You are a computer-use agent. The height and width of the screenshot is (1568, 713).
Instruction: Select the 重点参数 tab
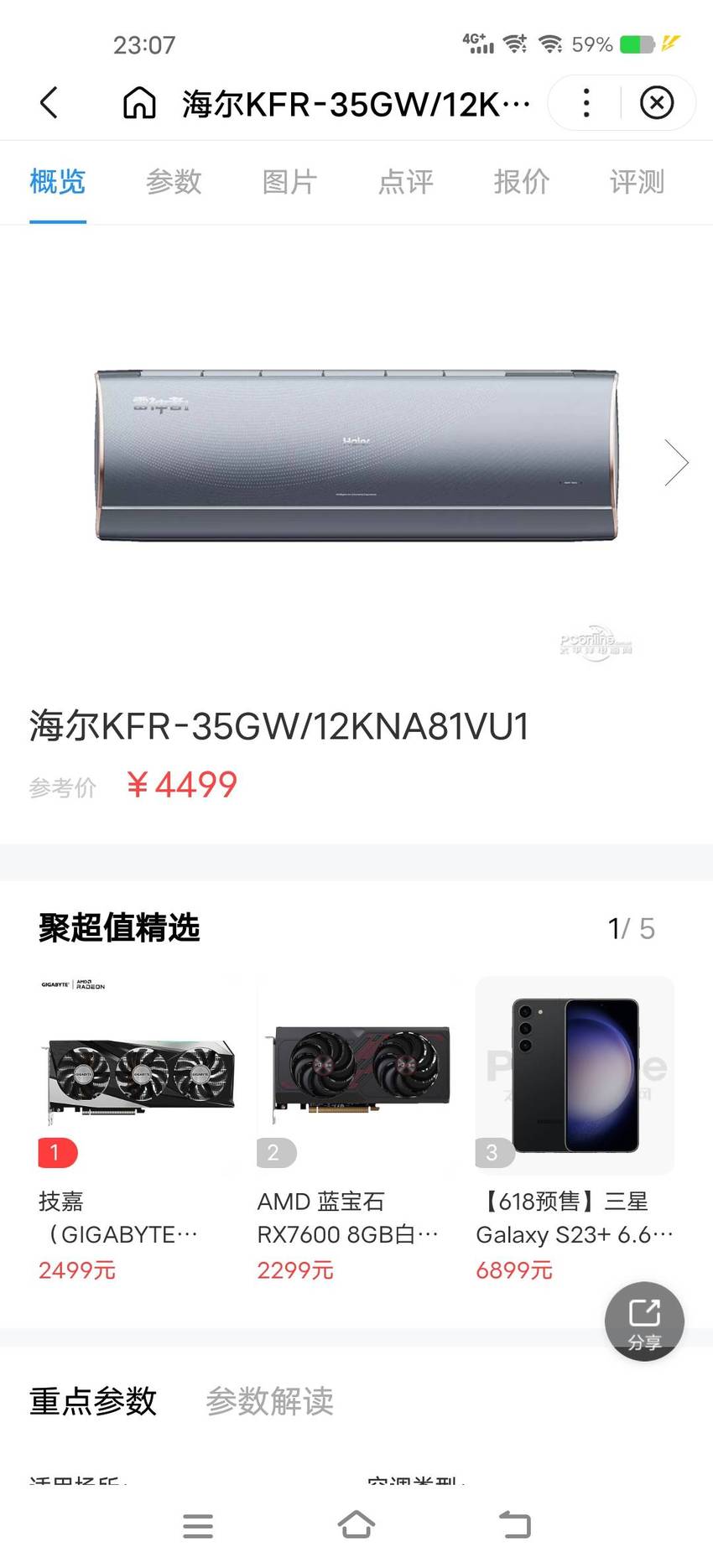click(93, 1401)
